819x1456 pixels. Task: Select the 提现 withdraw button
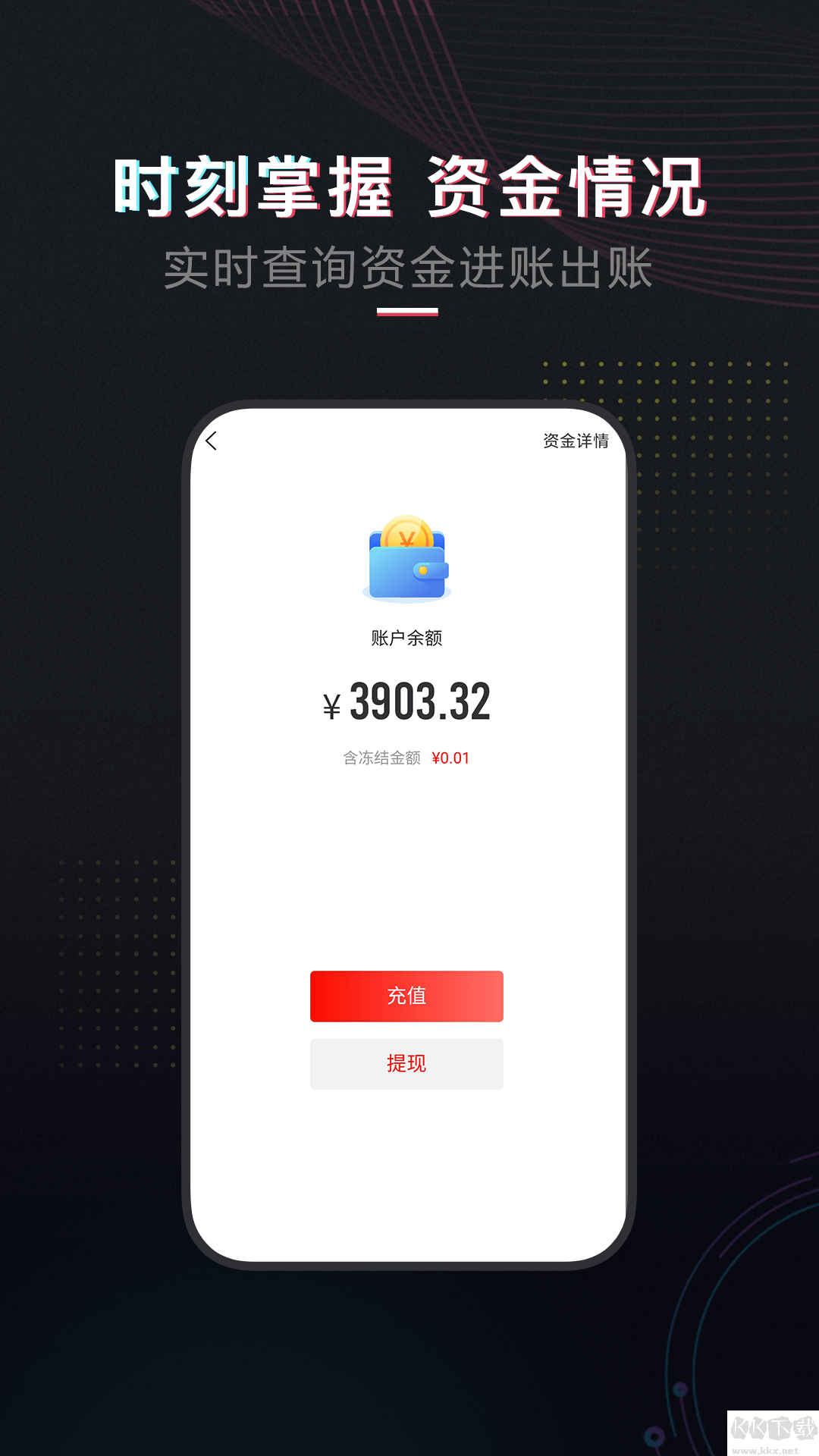tap(406, 1065)
